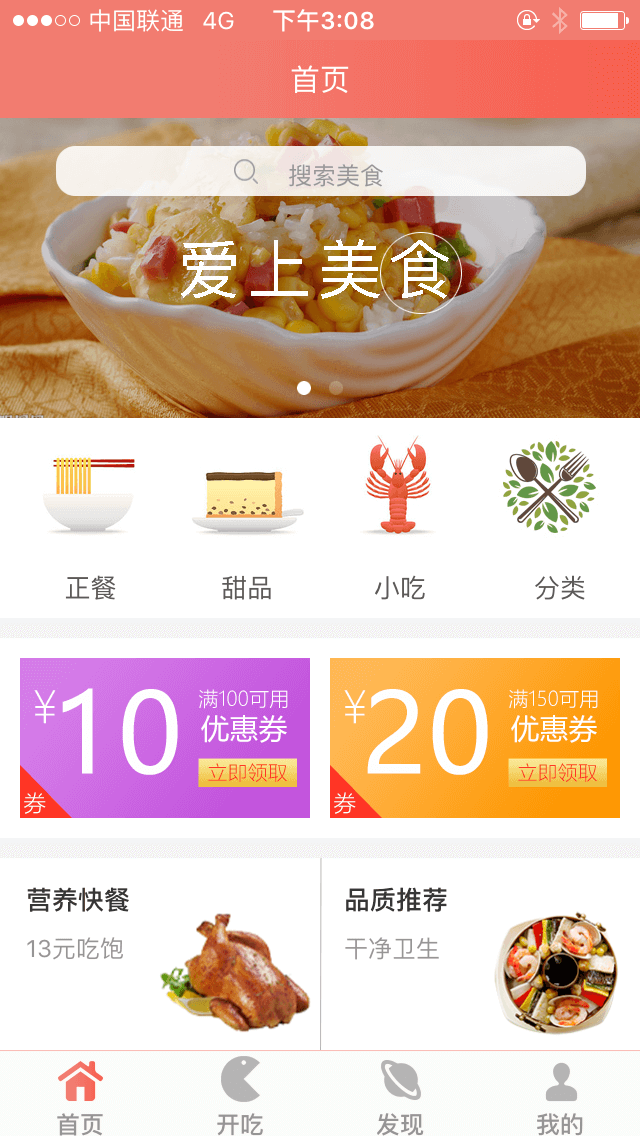Switch to the 发现 tab
This screenshot has width=640, height=1136.
400,1095
